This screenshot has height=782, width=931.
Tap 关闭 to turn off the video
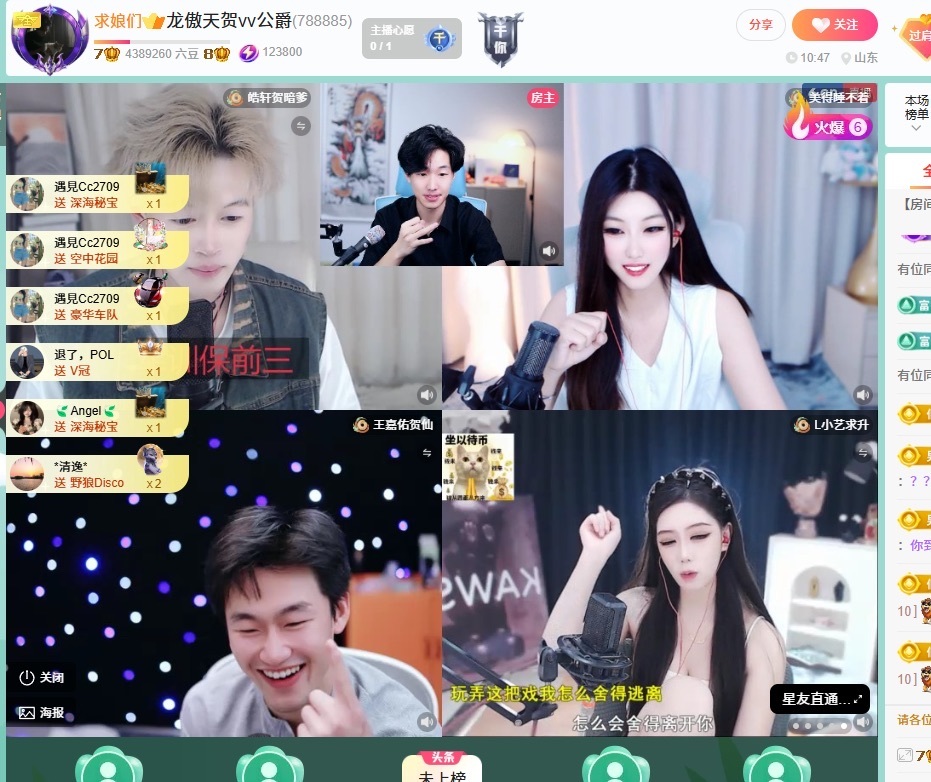41,677
